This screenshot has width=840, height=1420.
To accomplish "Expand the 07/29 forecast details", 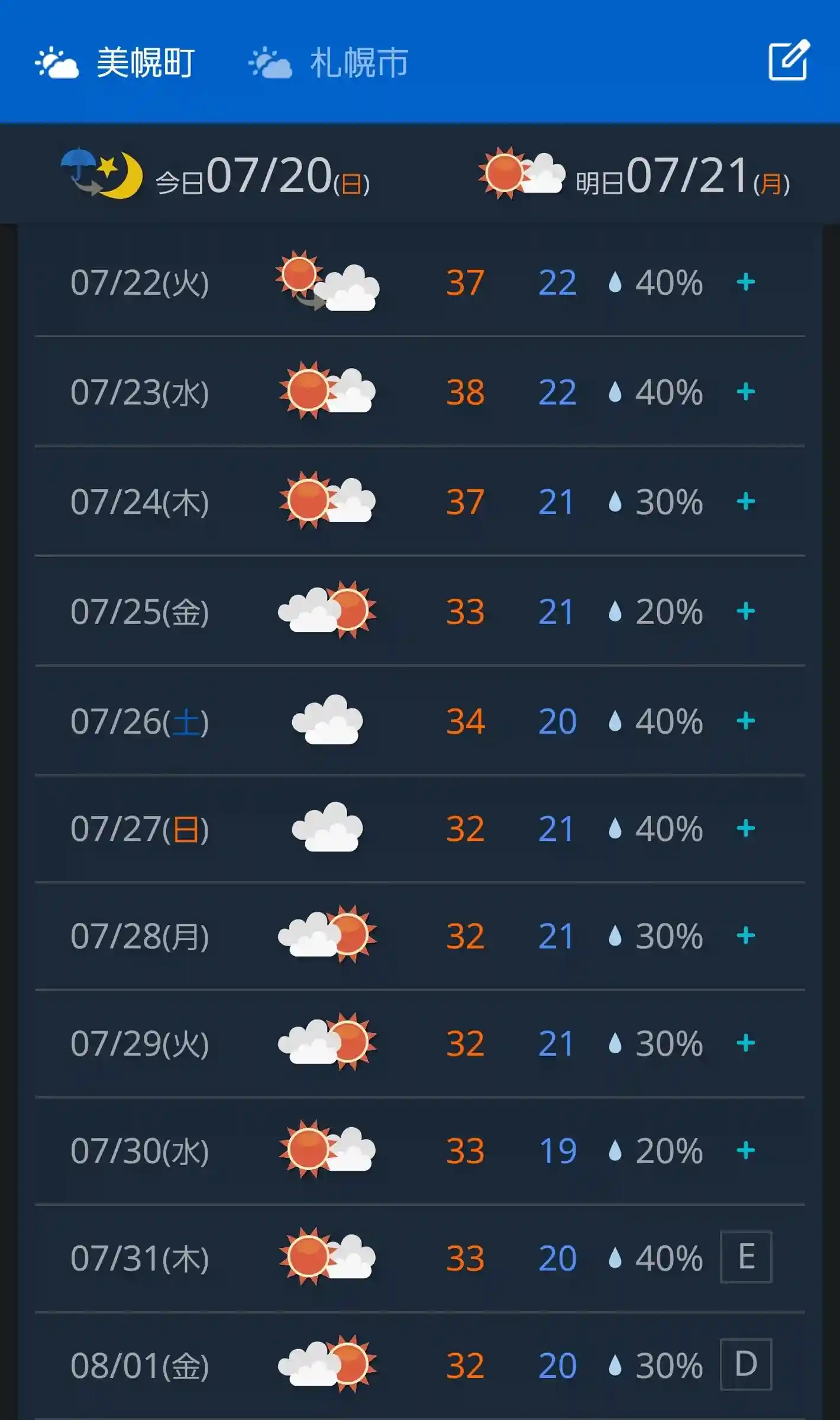I will [x=745, y=1043].
